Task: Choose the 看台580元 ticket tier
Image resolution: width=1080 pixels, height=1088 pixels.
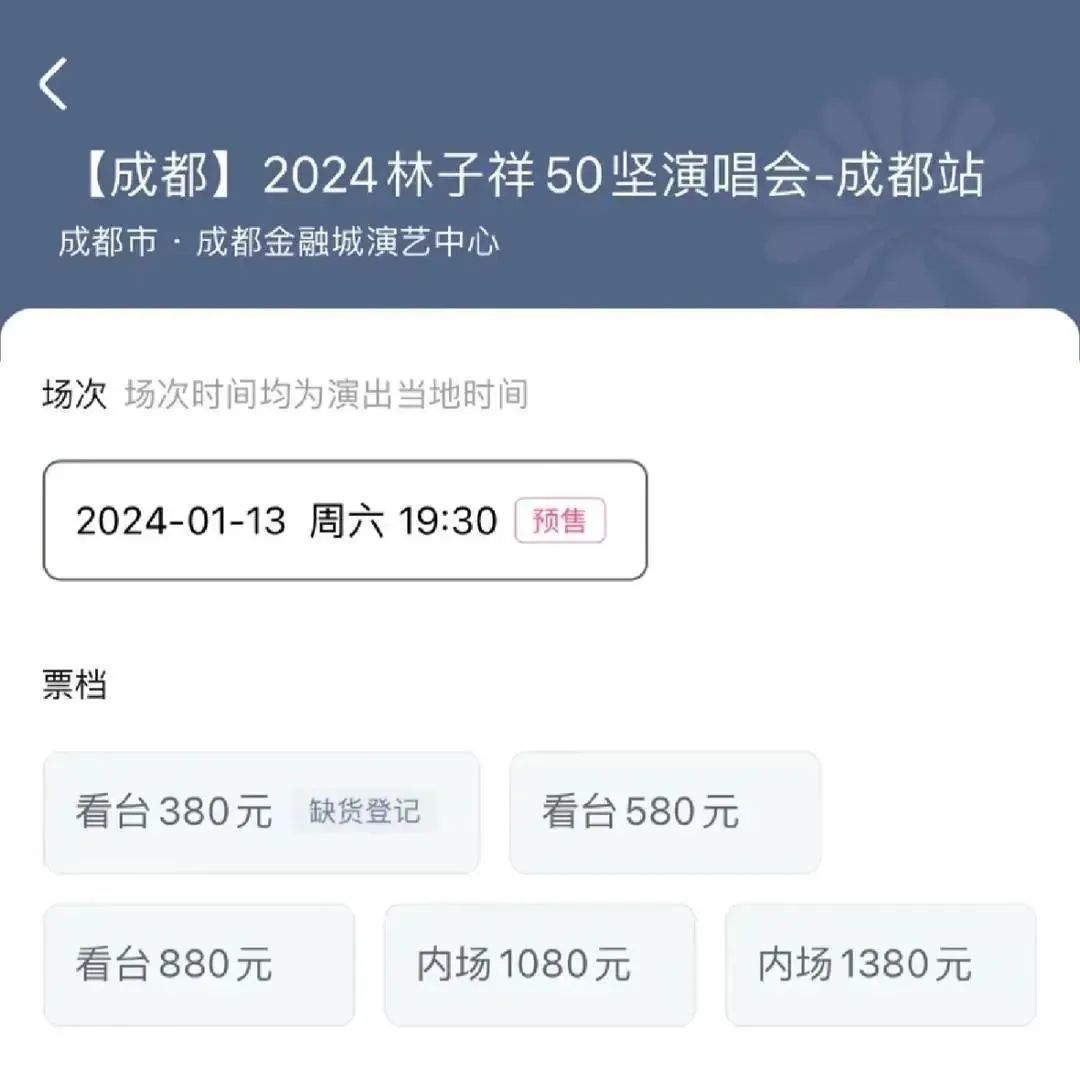Action: (x=664, y=812)
